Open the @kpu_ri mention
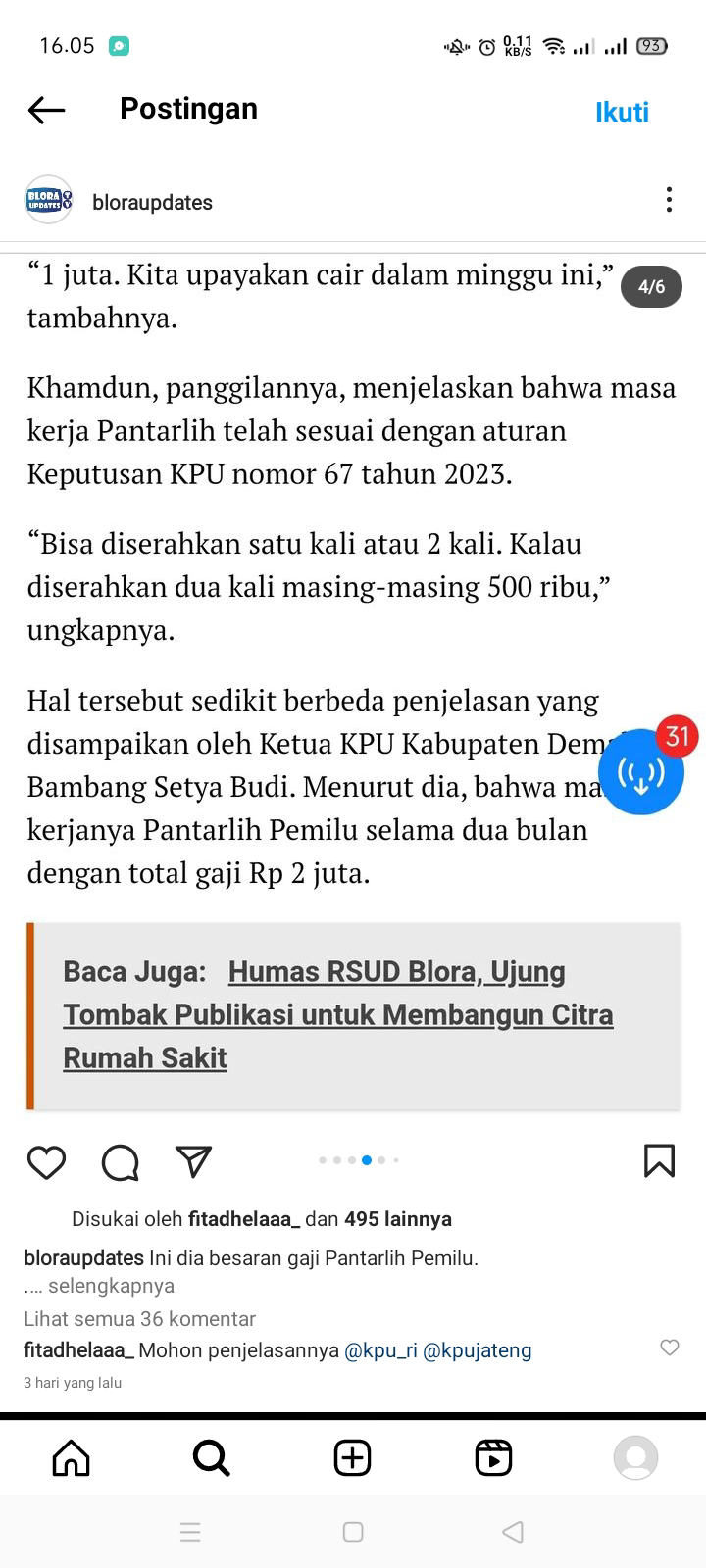Screen dimensions: 706x1568 pos(380,1350)
